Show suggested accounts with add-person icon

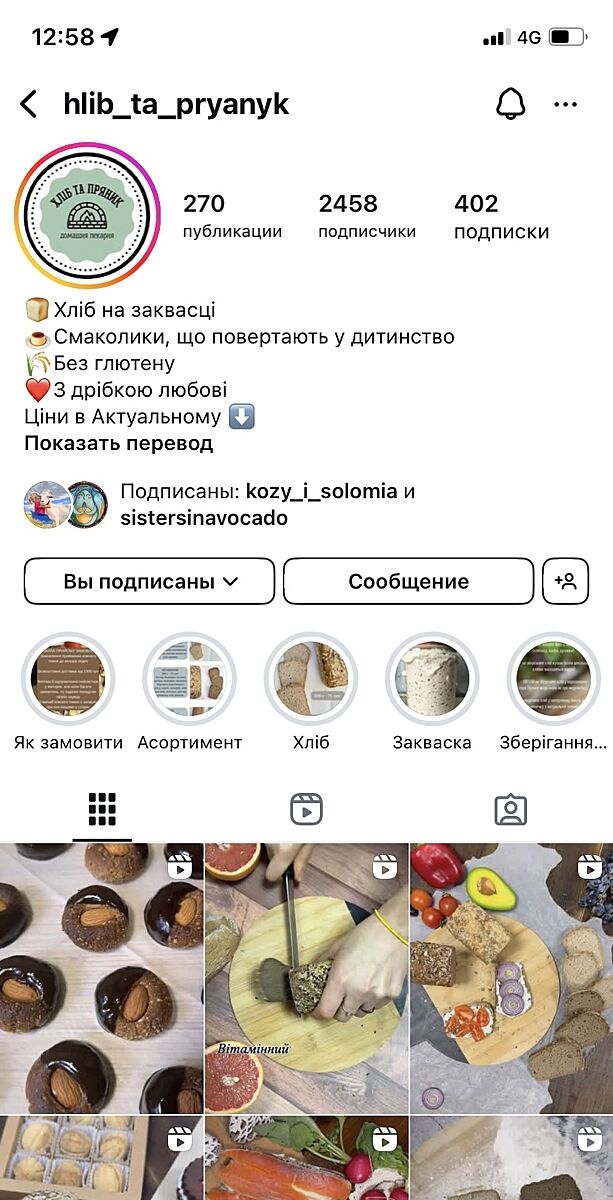pos(565,581)
